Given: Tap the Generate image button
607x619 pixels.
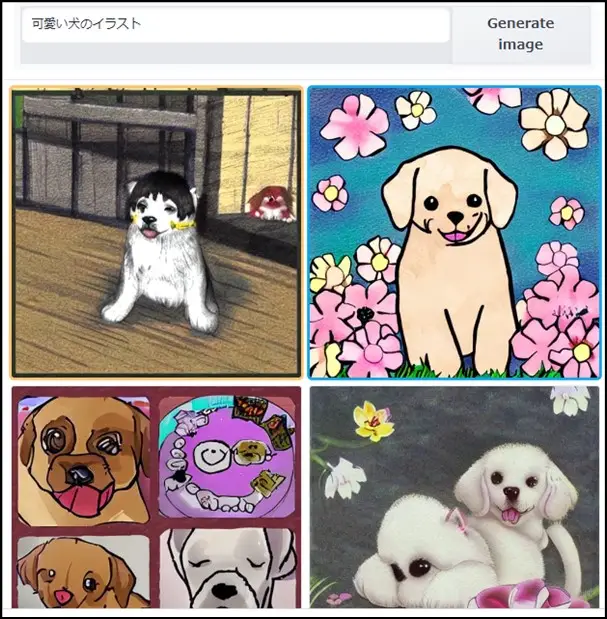Looking at the screenshot, I should click(x=520, y=34).
